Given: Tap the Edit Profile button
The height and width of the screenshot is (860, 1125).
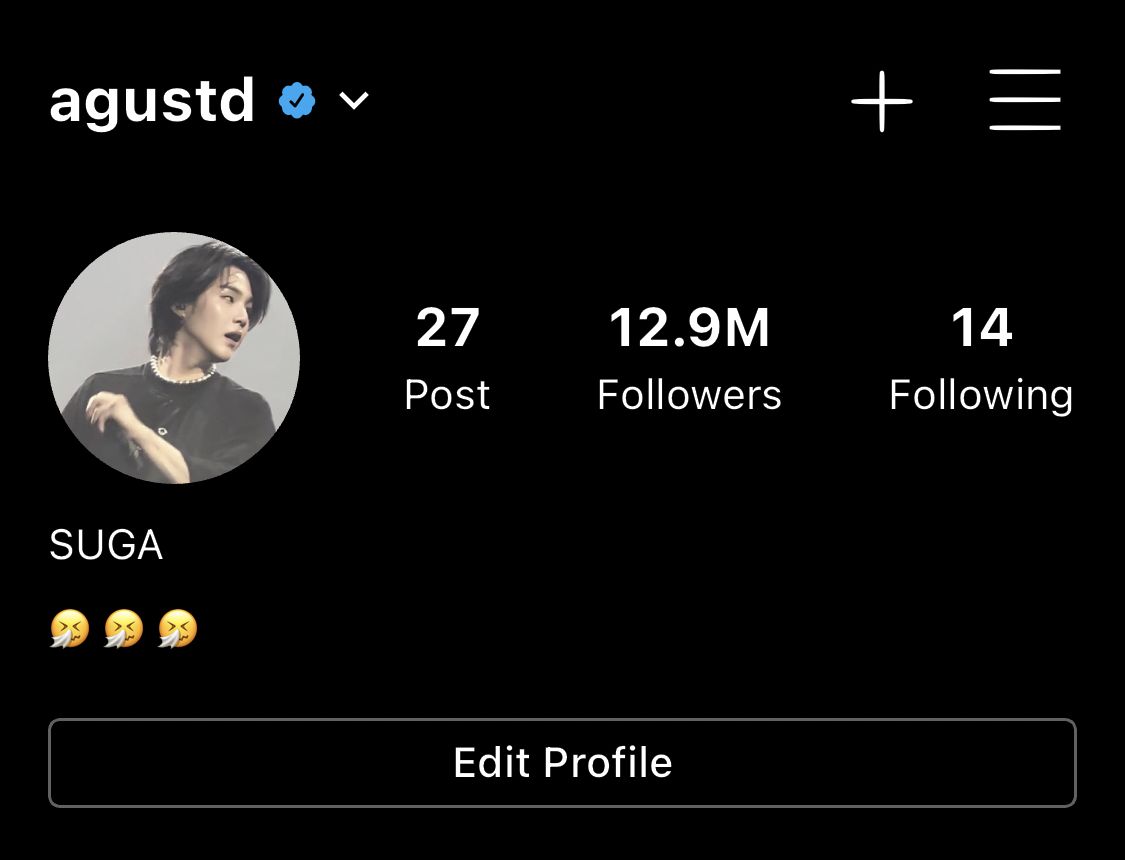Looking at the screenshot, I should click(x=562, y=763).
